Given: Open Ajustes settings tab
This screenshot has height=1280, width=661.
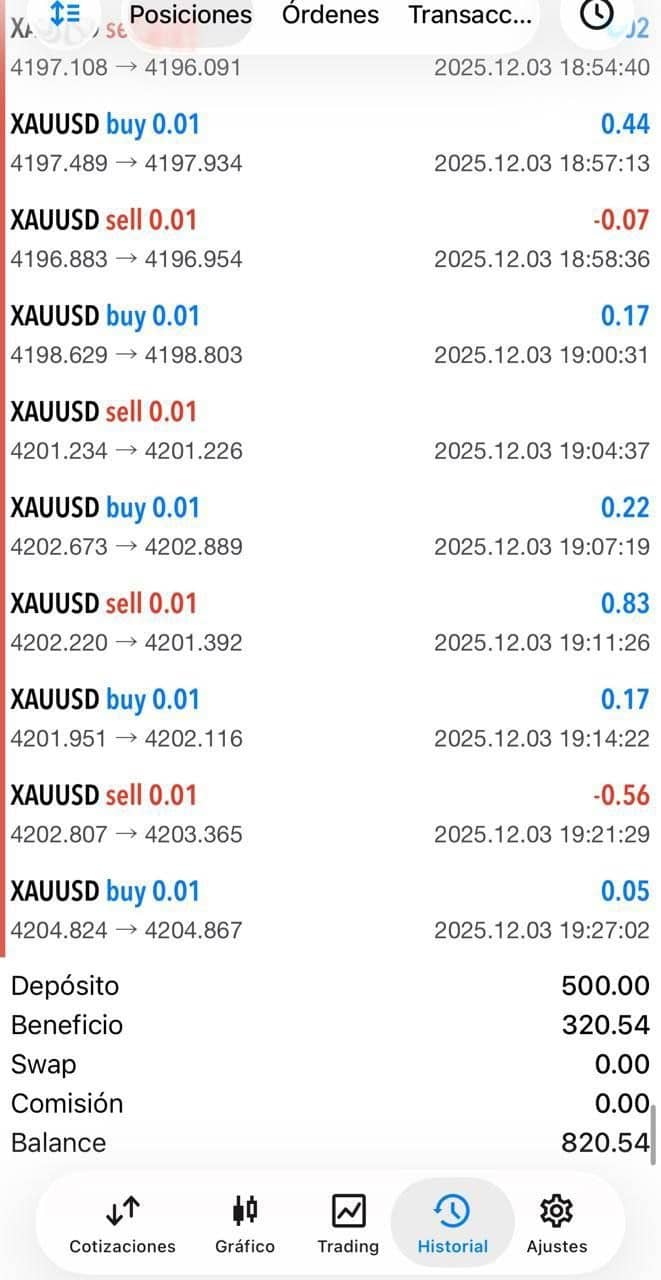Looking at the screenshot, I should (556, 1225).
